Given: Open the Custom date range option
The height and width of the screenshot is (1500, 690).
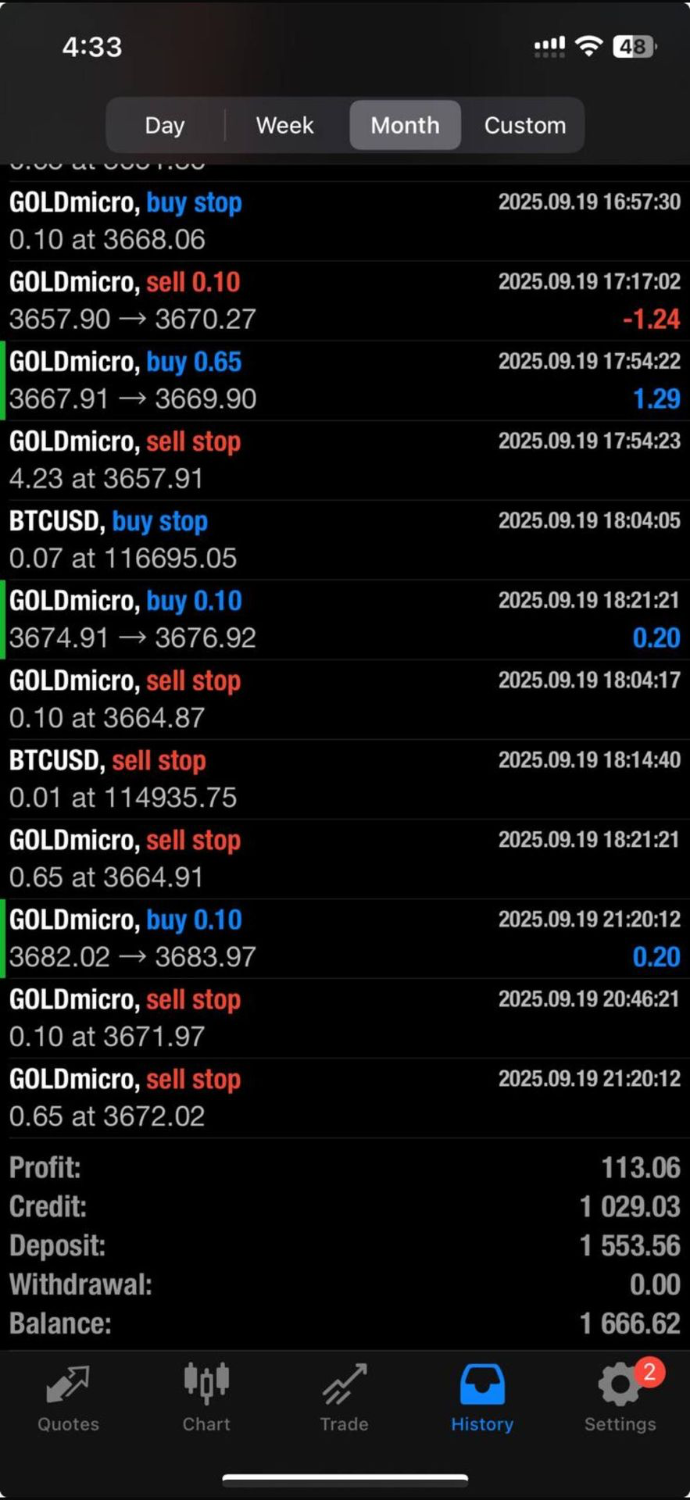Looking at the screenshot, I should 525,125.
